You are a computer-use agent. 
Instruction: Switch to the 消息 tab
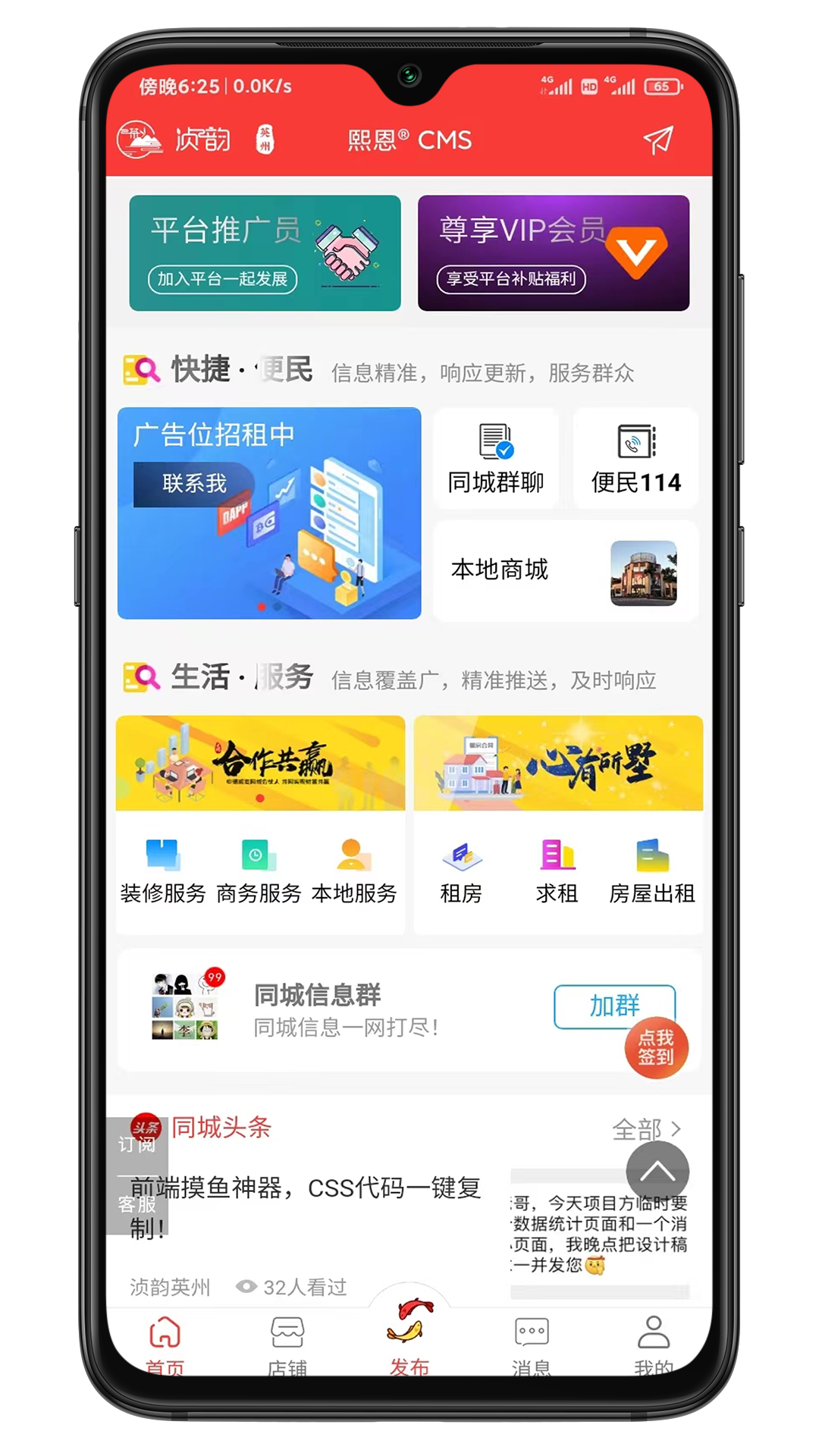(532, 1344)
